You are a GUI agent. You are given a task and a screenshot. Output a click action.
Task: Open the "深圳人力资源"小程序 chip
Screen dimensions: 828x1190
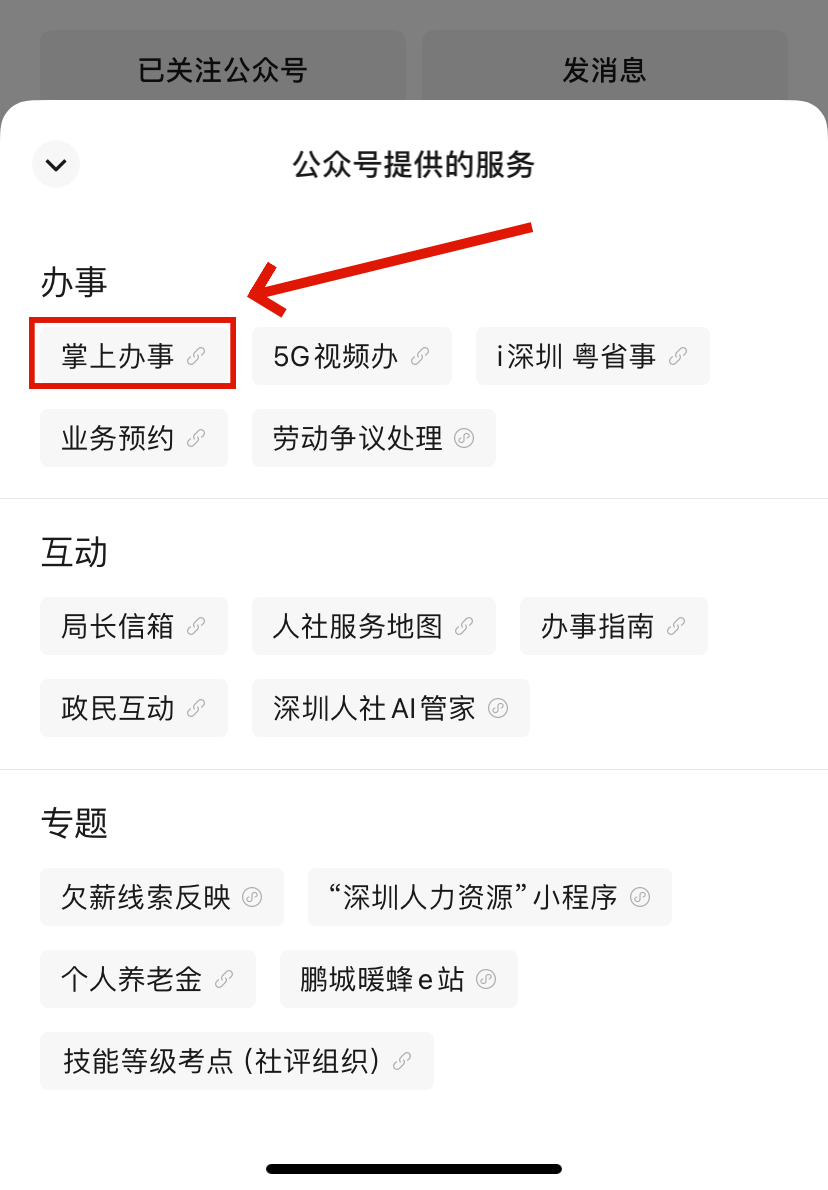point(489,897)
